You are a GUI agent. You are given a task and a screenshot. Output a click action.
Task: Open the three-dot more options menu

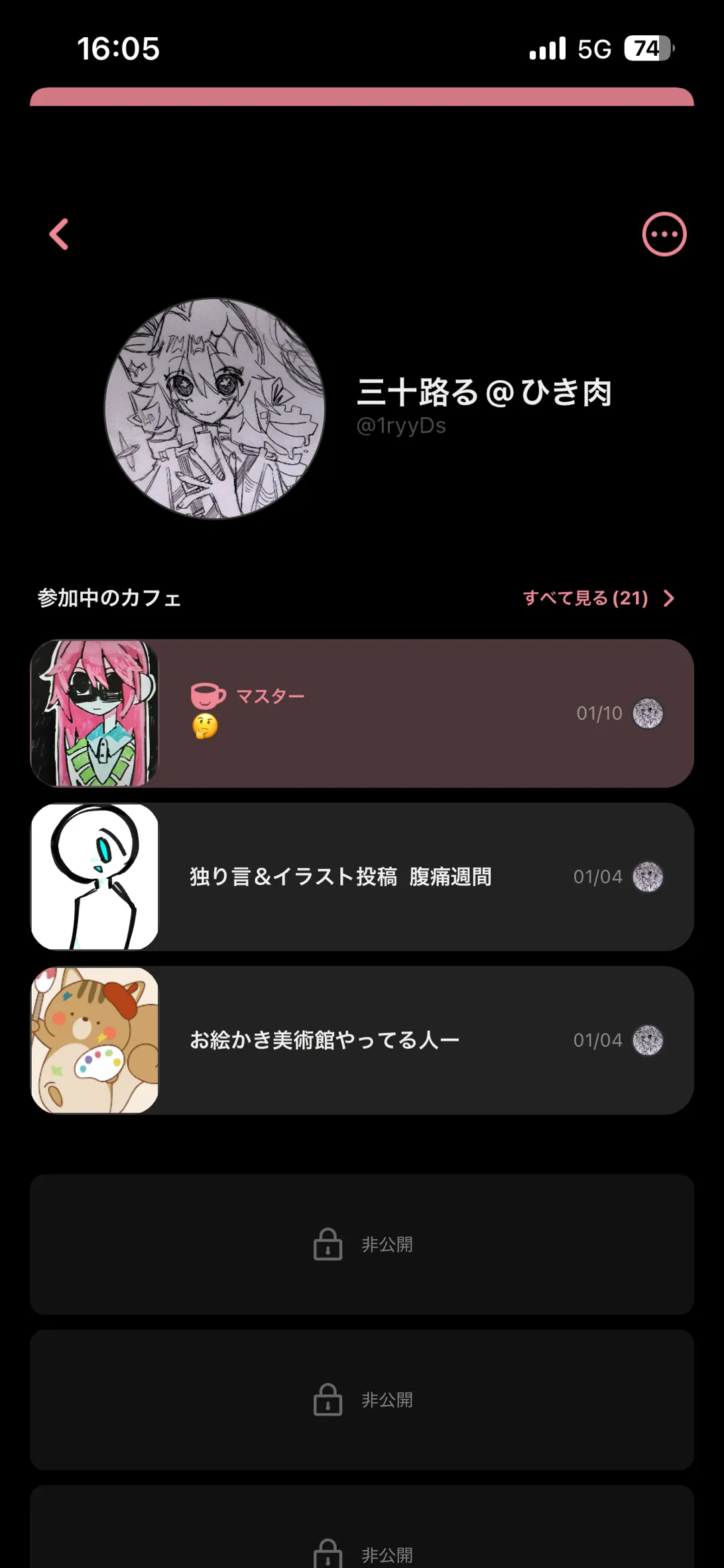click(664, 234)
